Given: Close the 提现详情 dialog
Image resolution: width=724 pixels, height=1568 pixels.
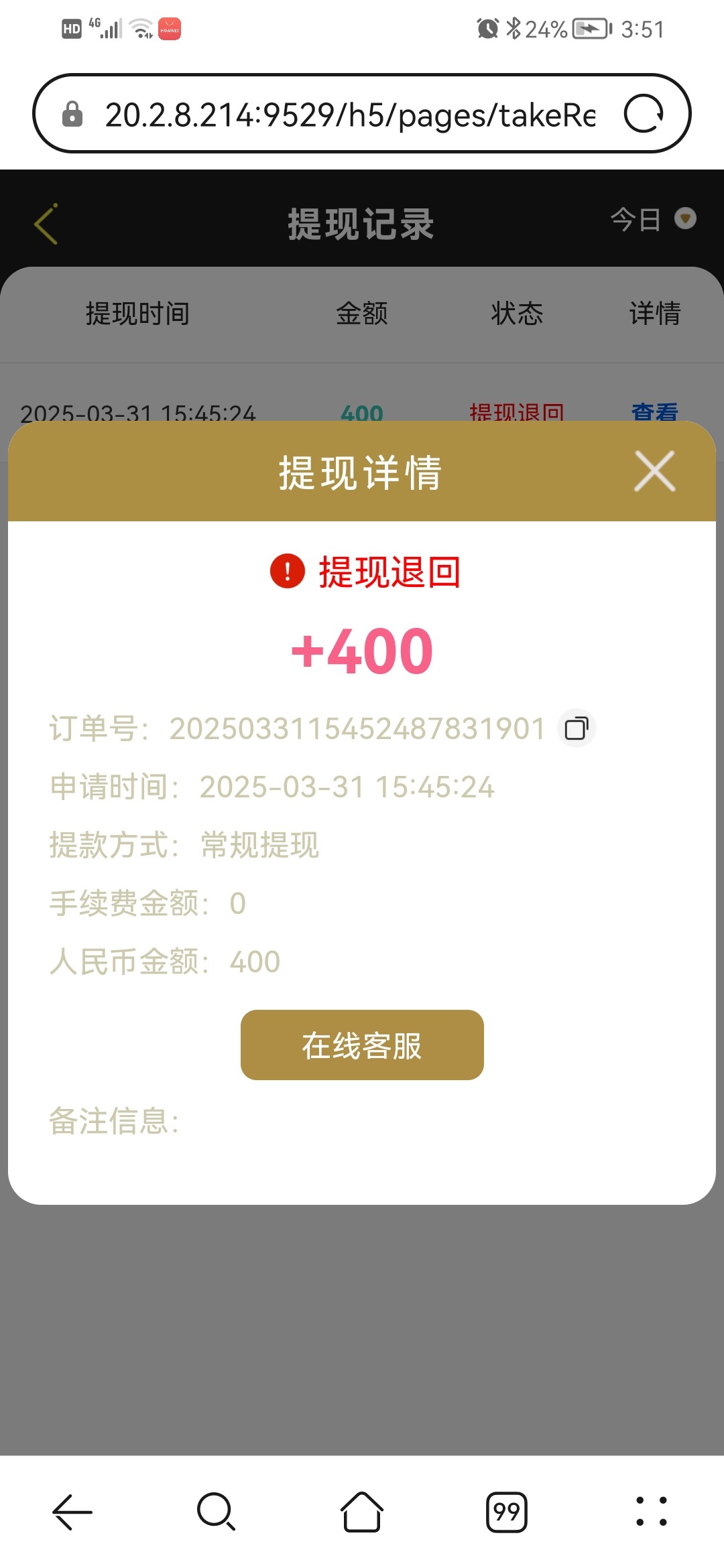Looking at the screenshot, I should (654, 471).
